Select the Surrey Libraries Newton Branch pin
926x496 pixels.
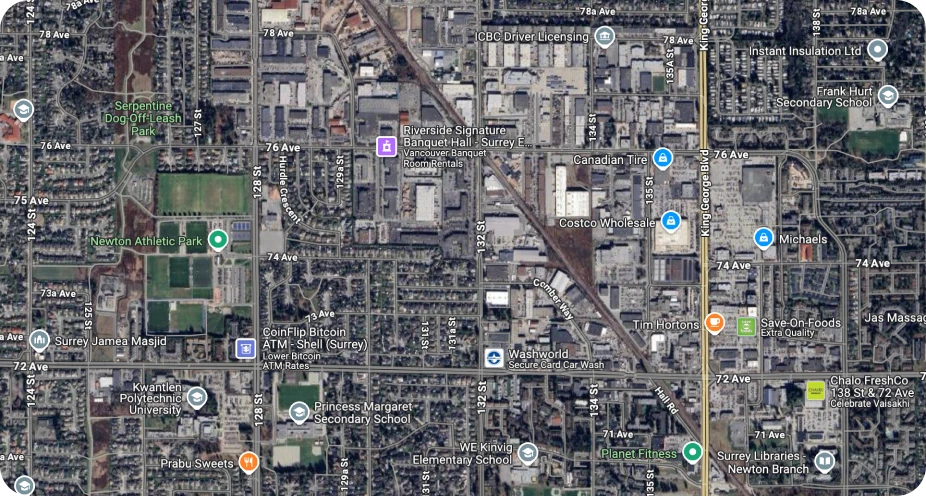824,460
